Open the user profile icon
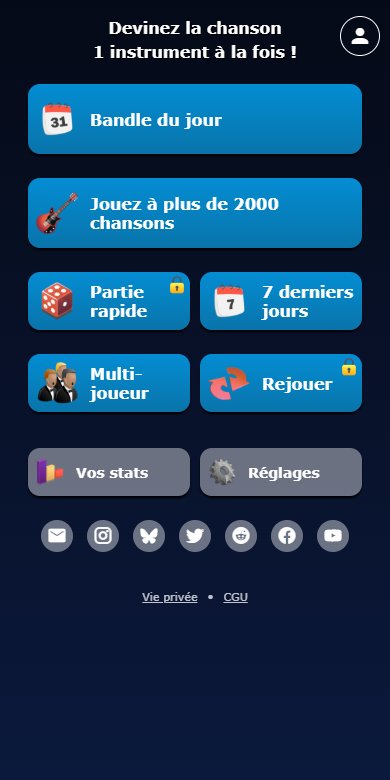 click(x=360, y=36)
